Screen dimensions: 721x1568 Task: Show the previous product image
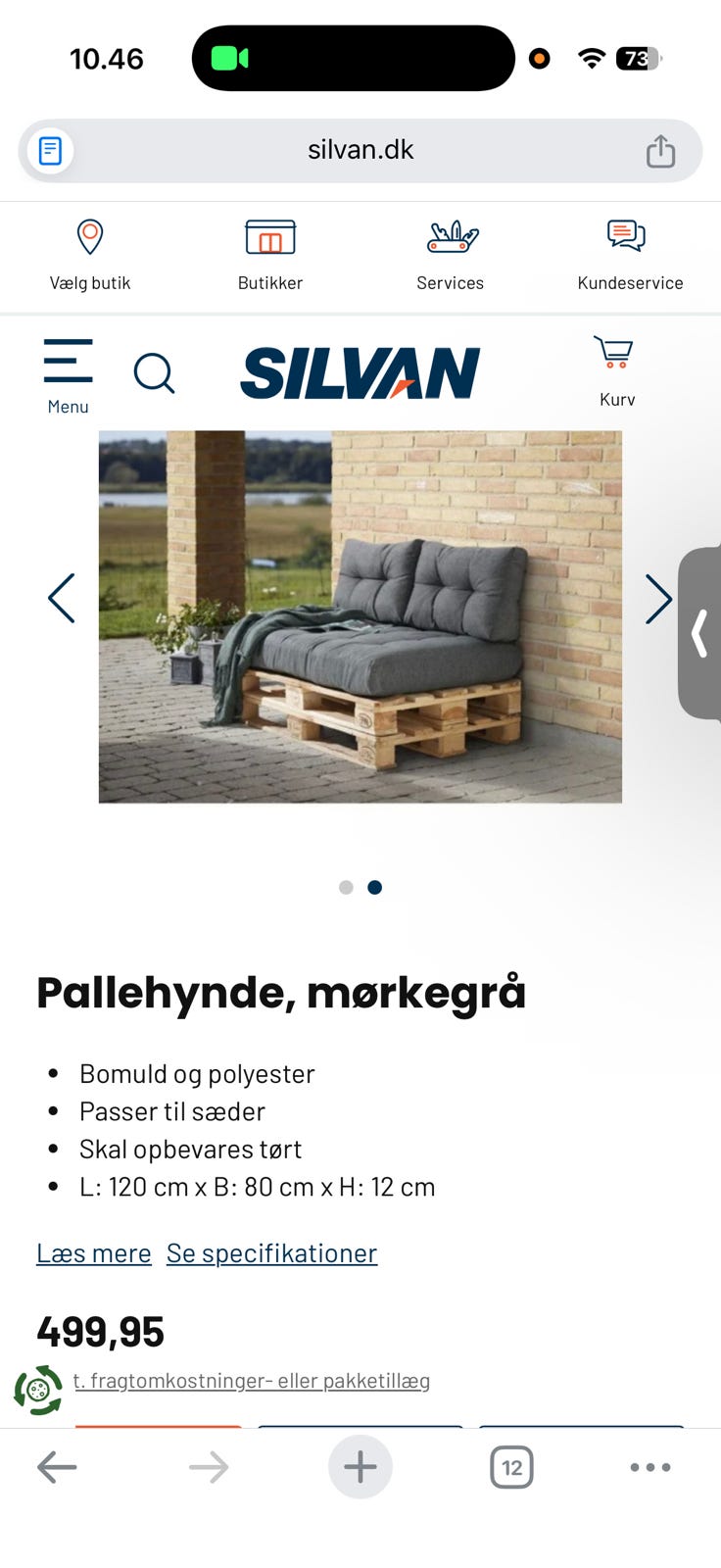(62, 599)
